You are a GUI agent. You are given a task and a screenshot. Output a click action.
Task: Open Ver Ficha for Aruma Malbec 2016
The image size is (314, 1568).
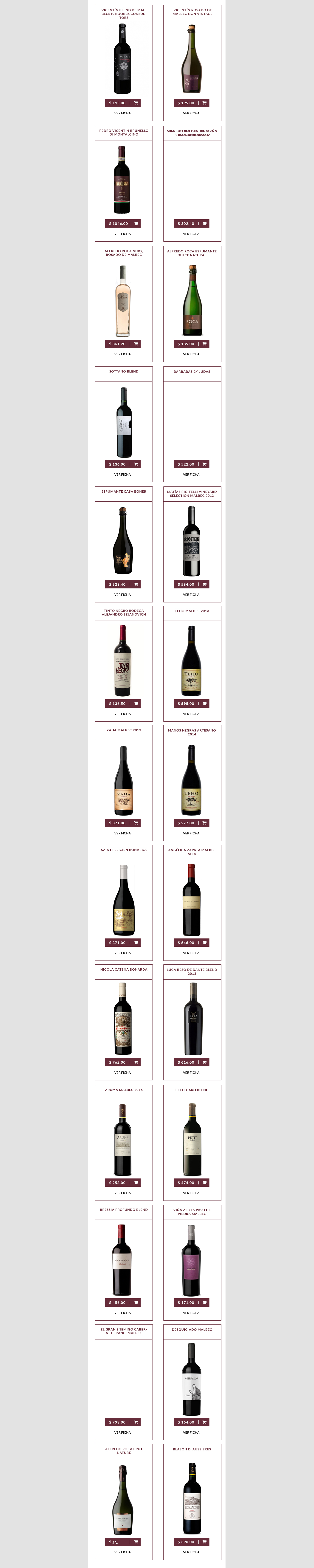pos(122,1193)
